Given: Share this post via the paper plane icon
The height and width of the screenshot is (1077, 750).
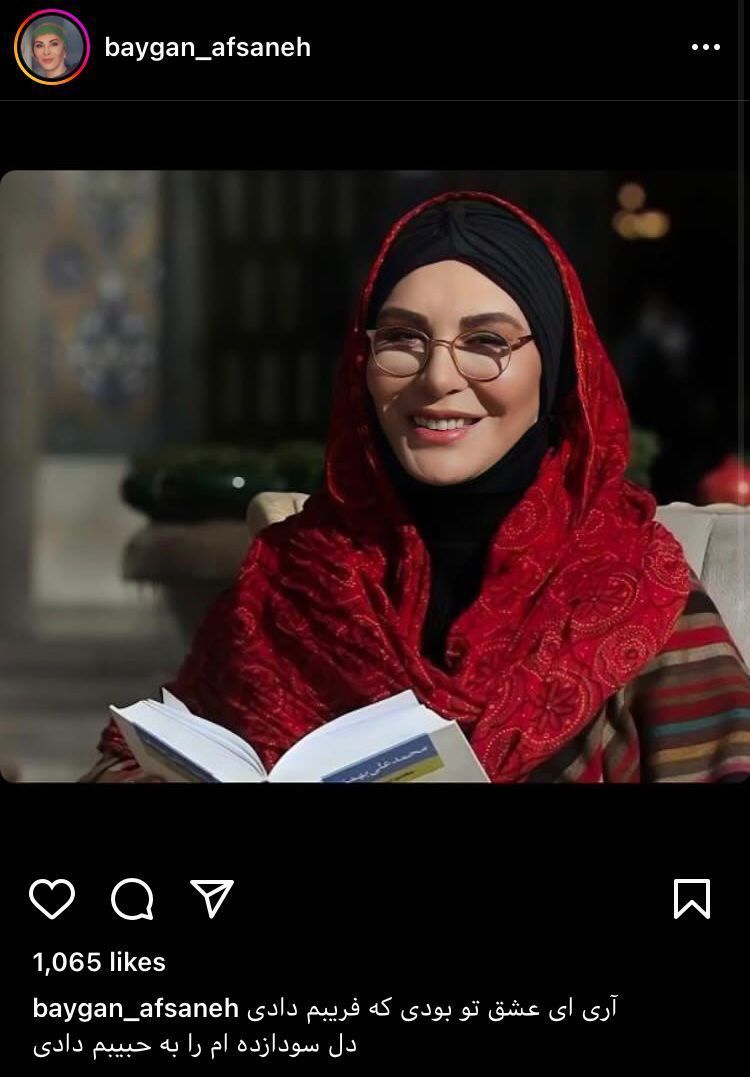Looking at the screenshot, I should [x=212, y=898].
